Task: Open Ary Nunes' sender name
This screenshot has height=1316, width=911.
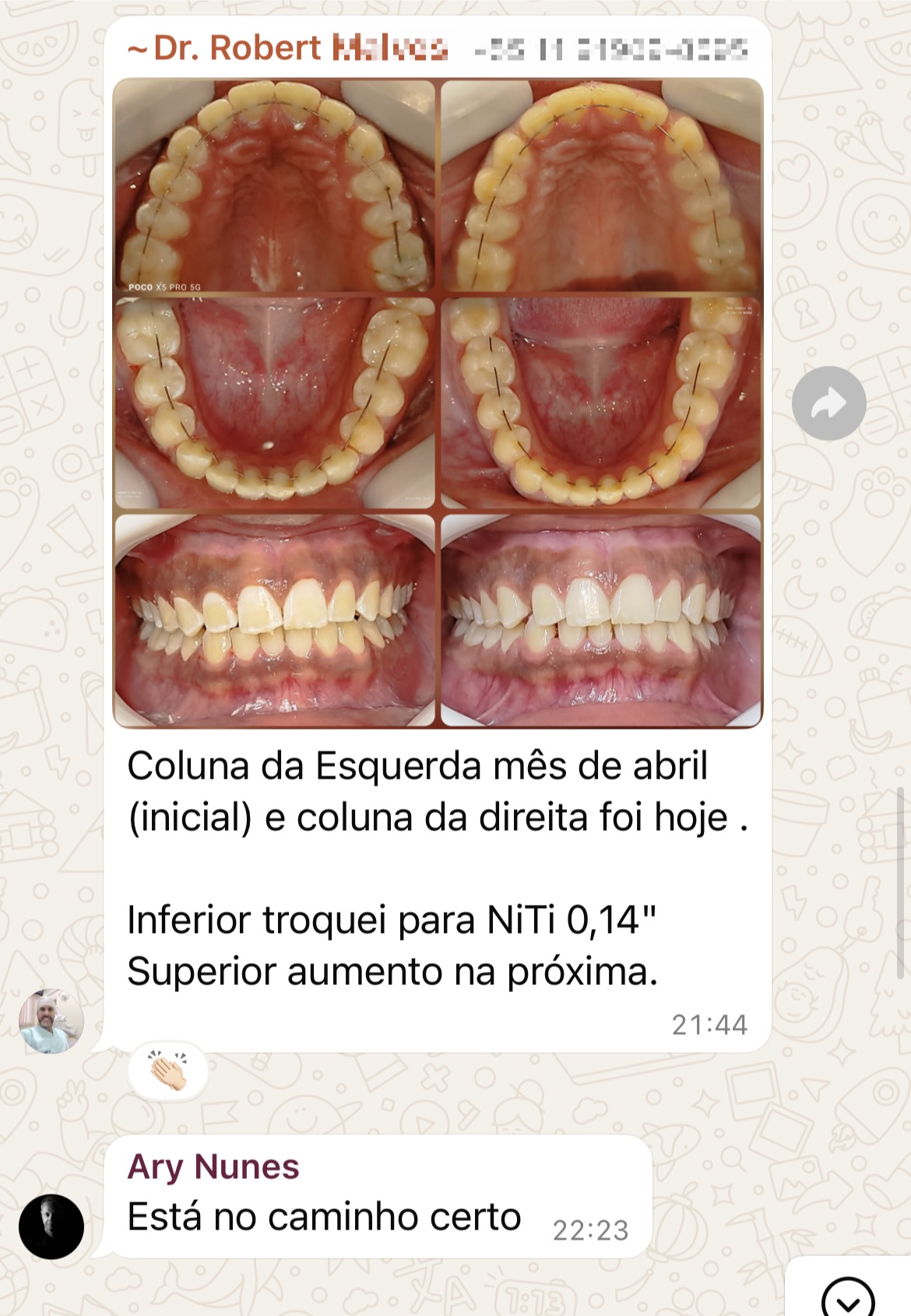Action: click(213, 1166)
